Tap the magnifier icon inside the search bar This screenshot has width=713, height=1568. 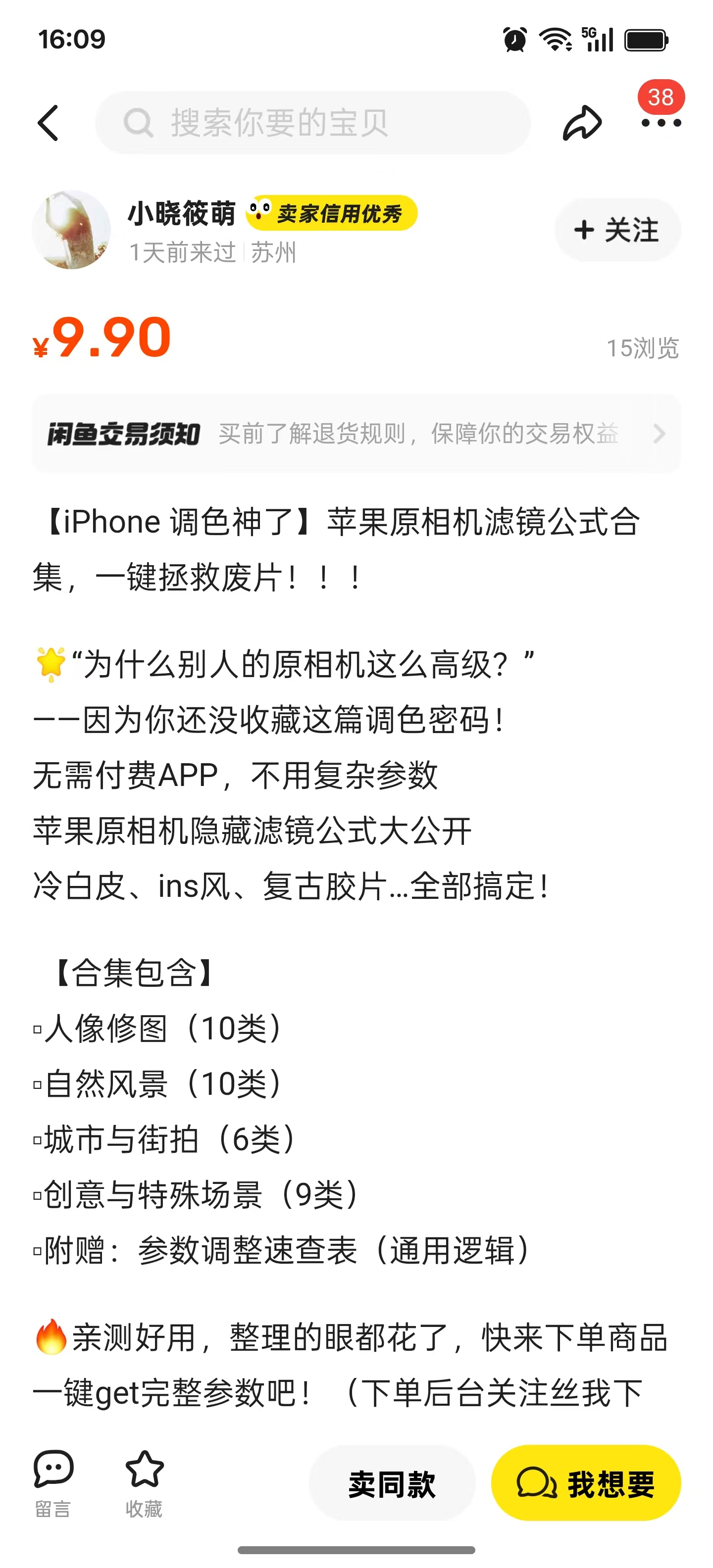(138, 122)
